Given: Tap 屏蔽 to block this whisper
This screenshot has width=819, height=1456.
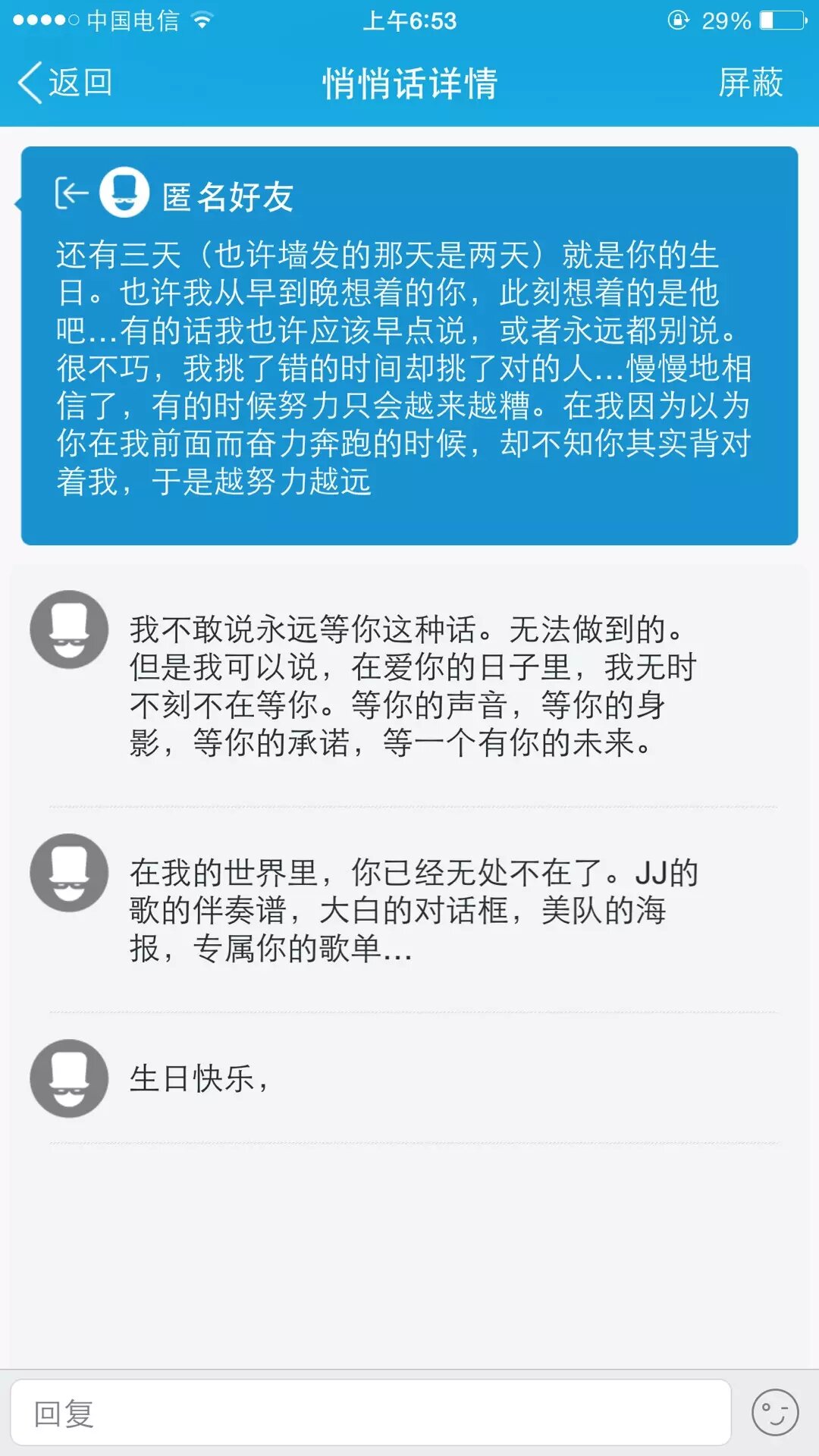Looking at the screenshot, I should click(749, 83).
